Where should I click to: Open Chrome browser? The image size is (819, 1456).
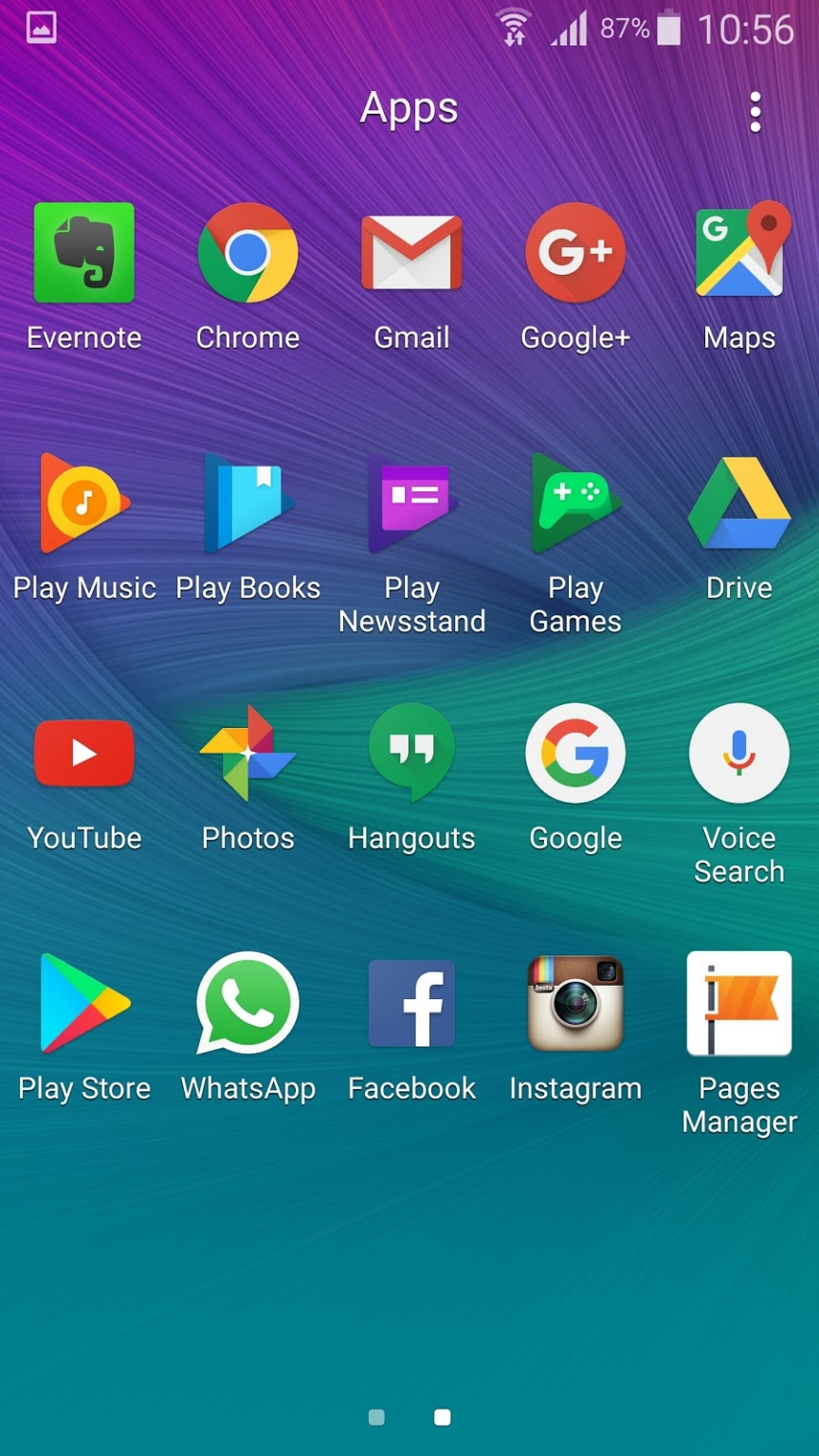pos(247,253)
